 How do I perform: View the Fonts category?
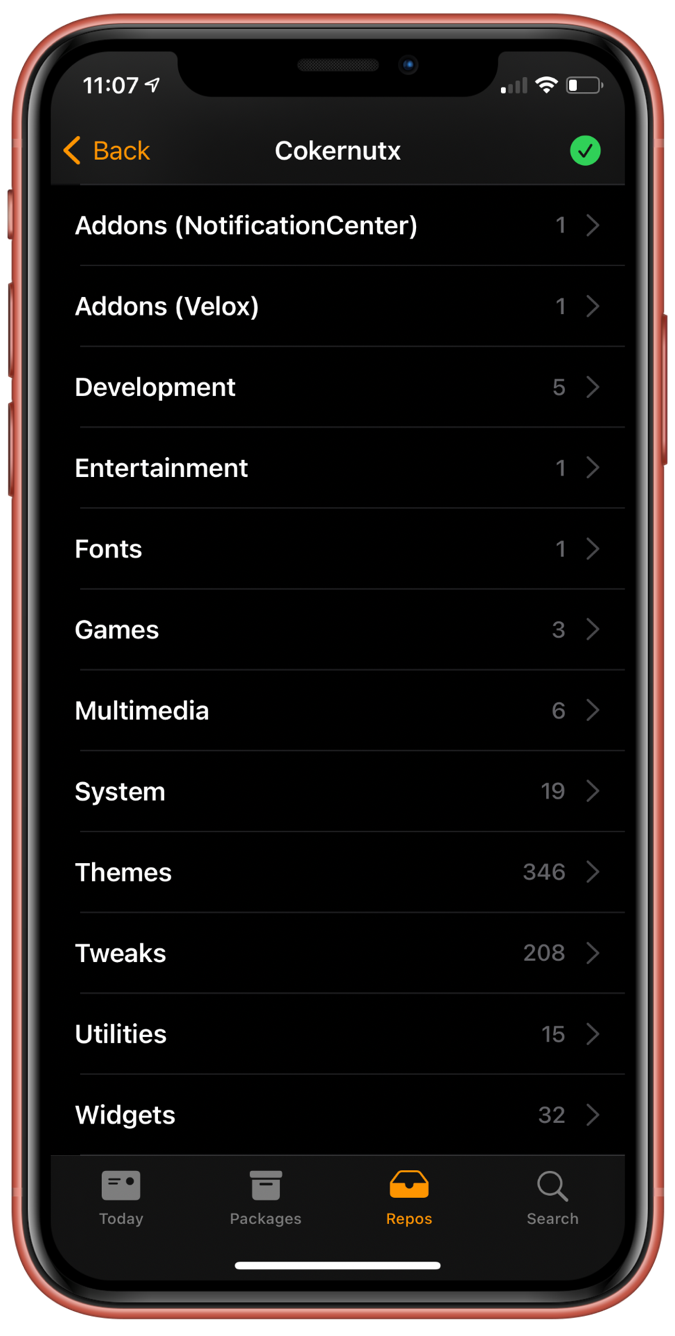(338, 549)
